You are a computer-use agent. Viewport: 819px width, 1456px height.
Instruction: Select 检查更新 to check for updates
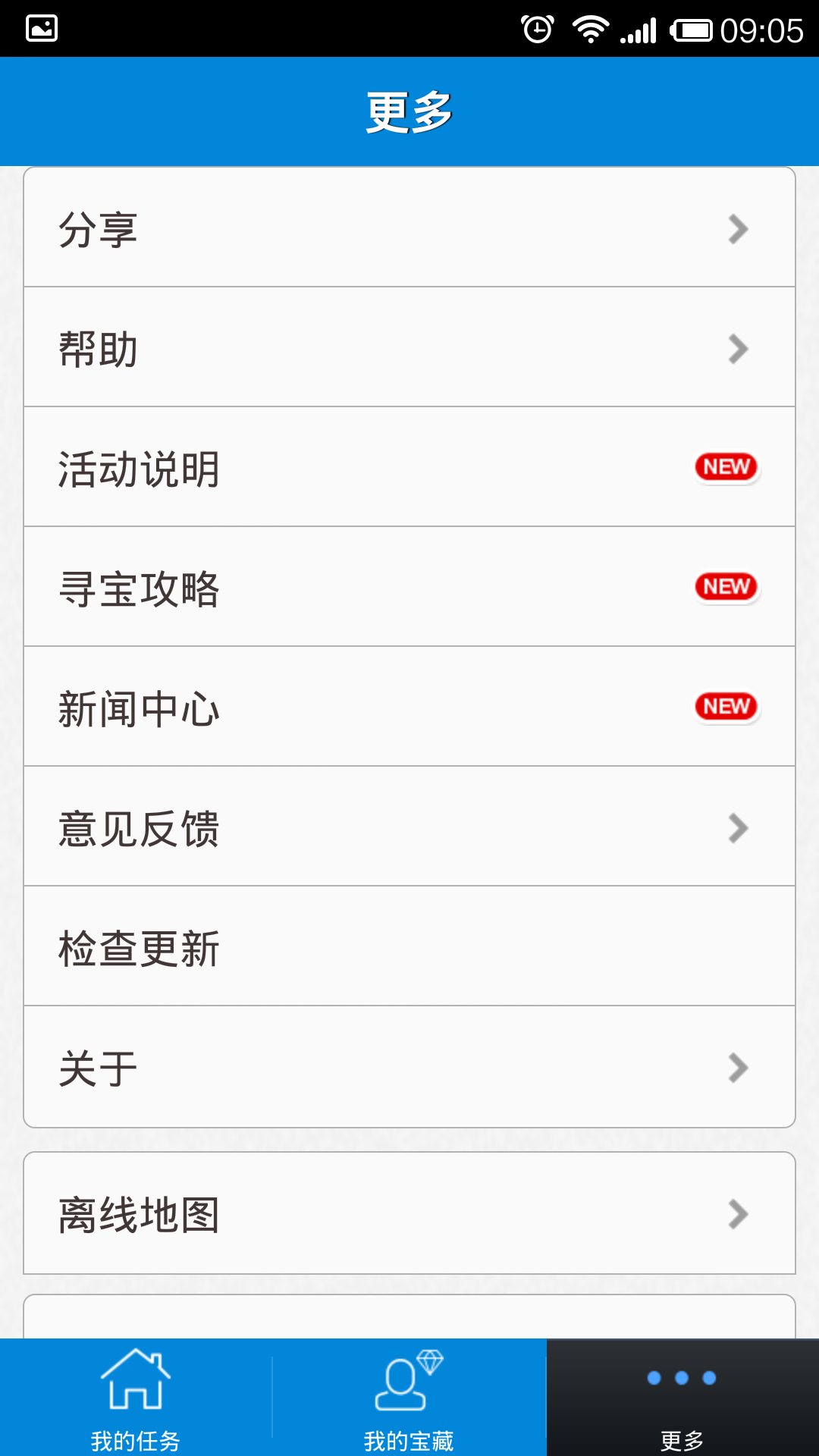[409, 947]
